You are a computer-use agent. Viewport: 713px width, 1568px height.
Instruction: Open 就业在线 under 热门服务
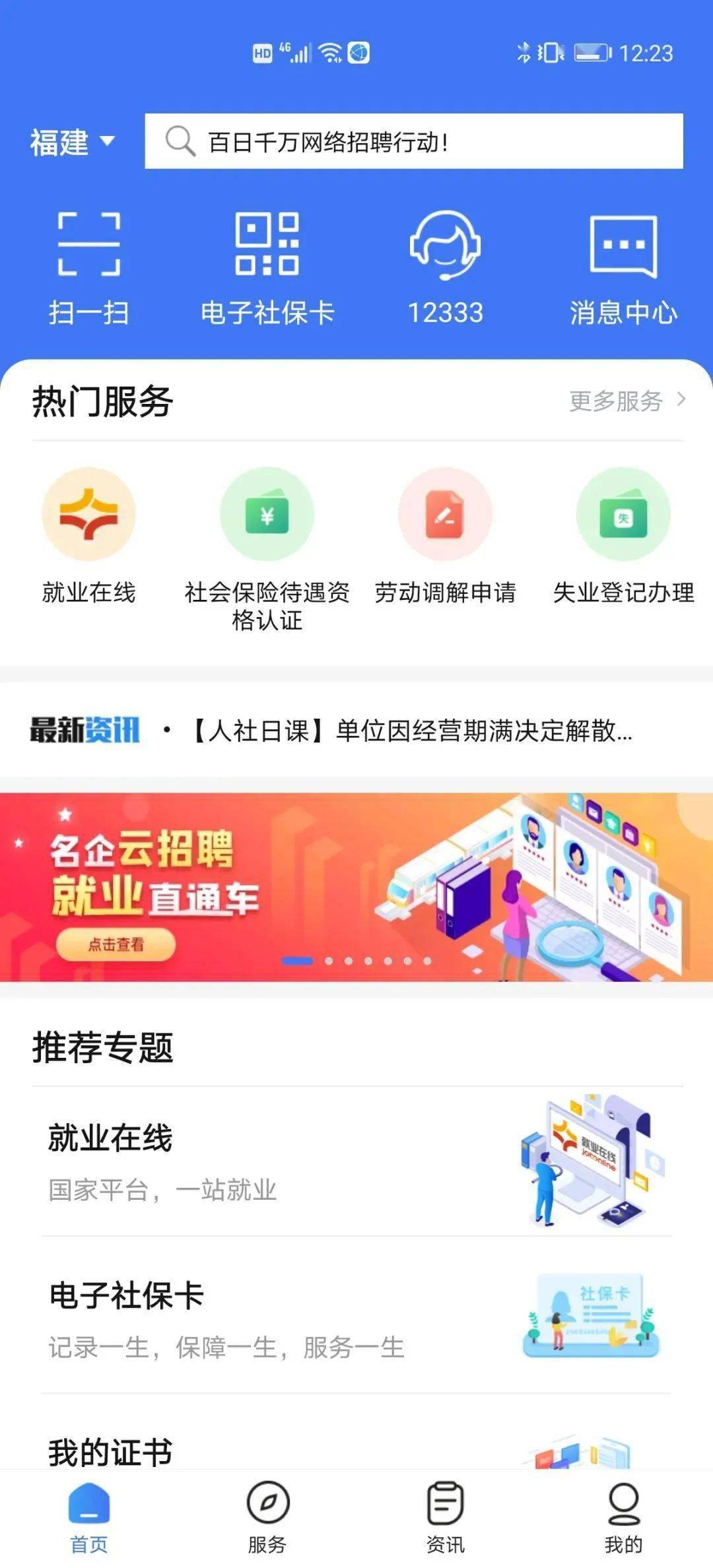(89, 536)
